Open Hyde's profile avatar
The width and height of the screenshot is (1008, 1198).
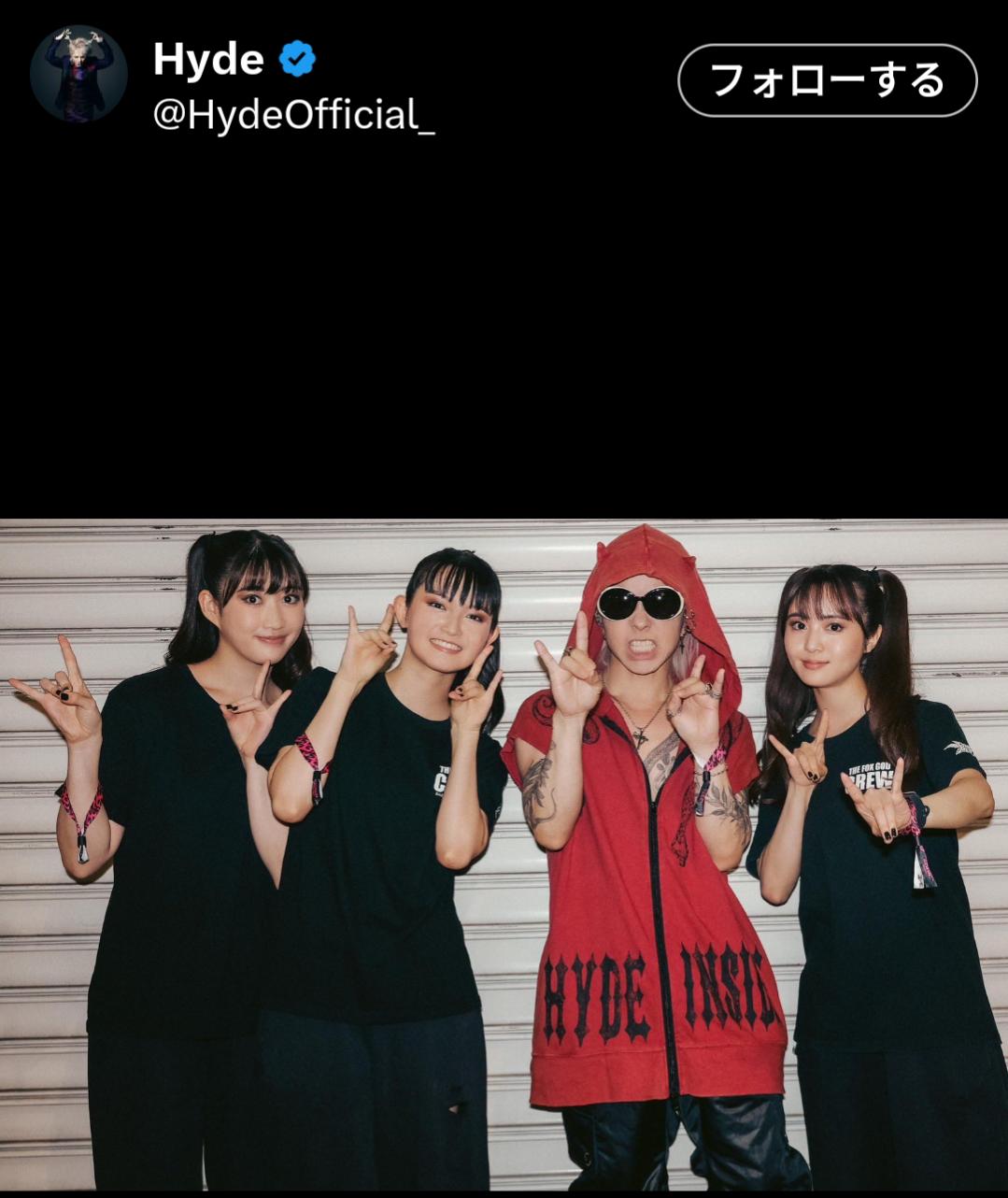pos(78,75)
